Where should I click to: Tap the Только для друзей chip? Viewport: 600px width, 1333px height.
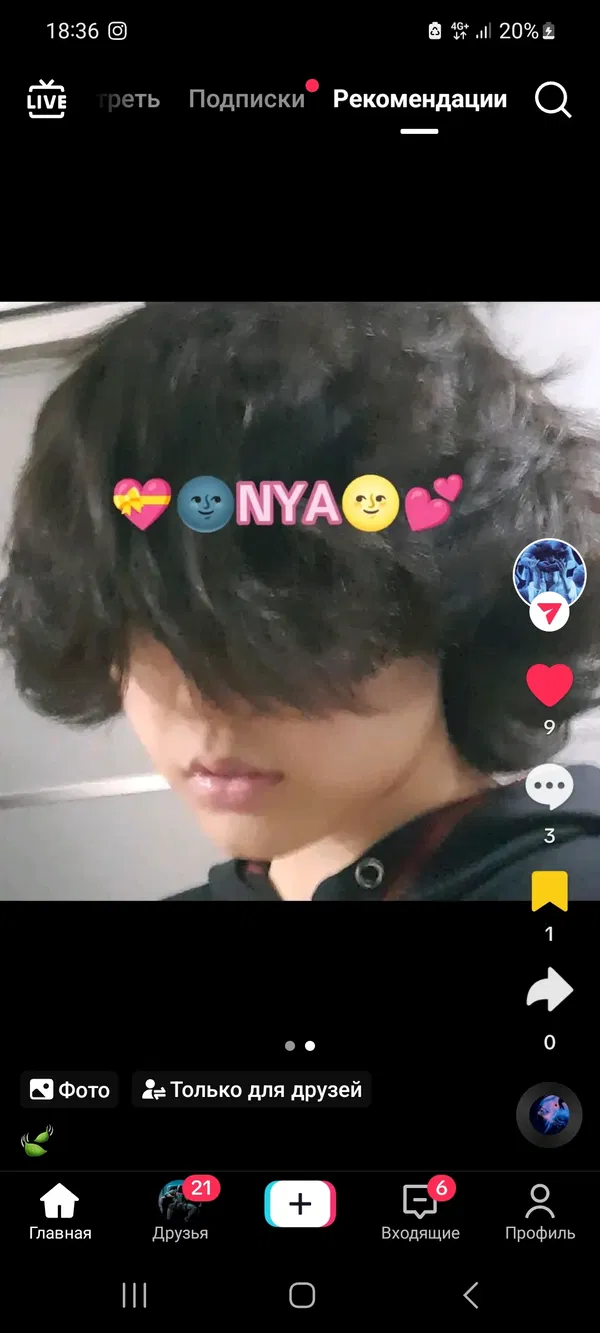(252, 1089)
